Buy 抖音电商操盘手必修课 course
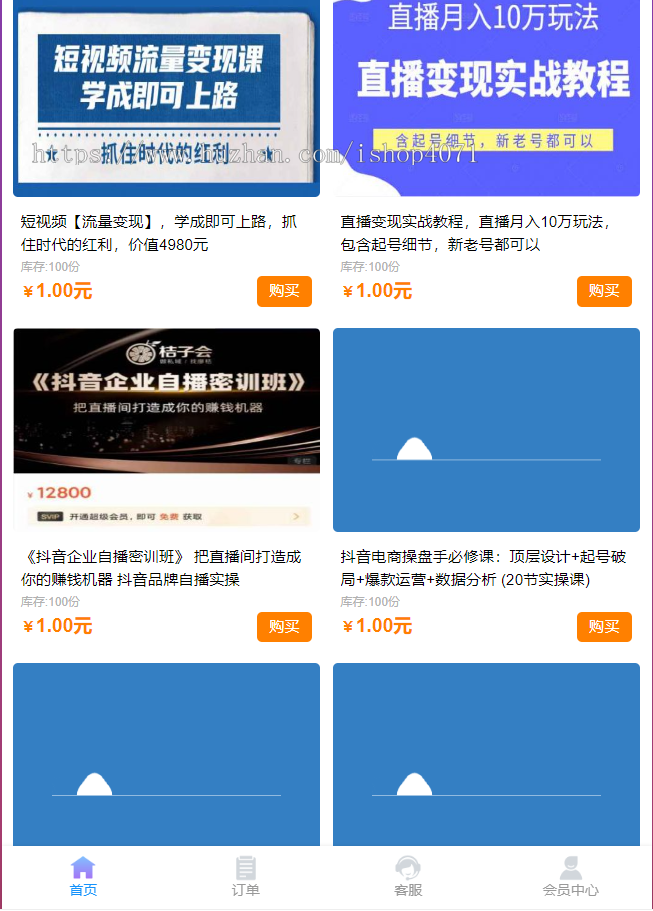The image size is (653, 911). click(x=604, y=626)
